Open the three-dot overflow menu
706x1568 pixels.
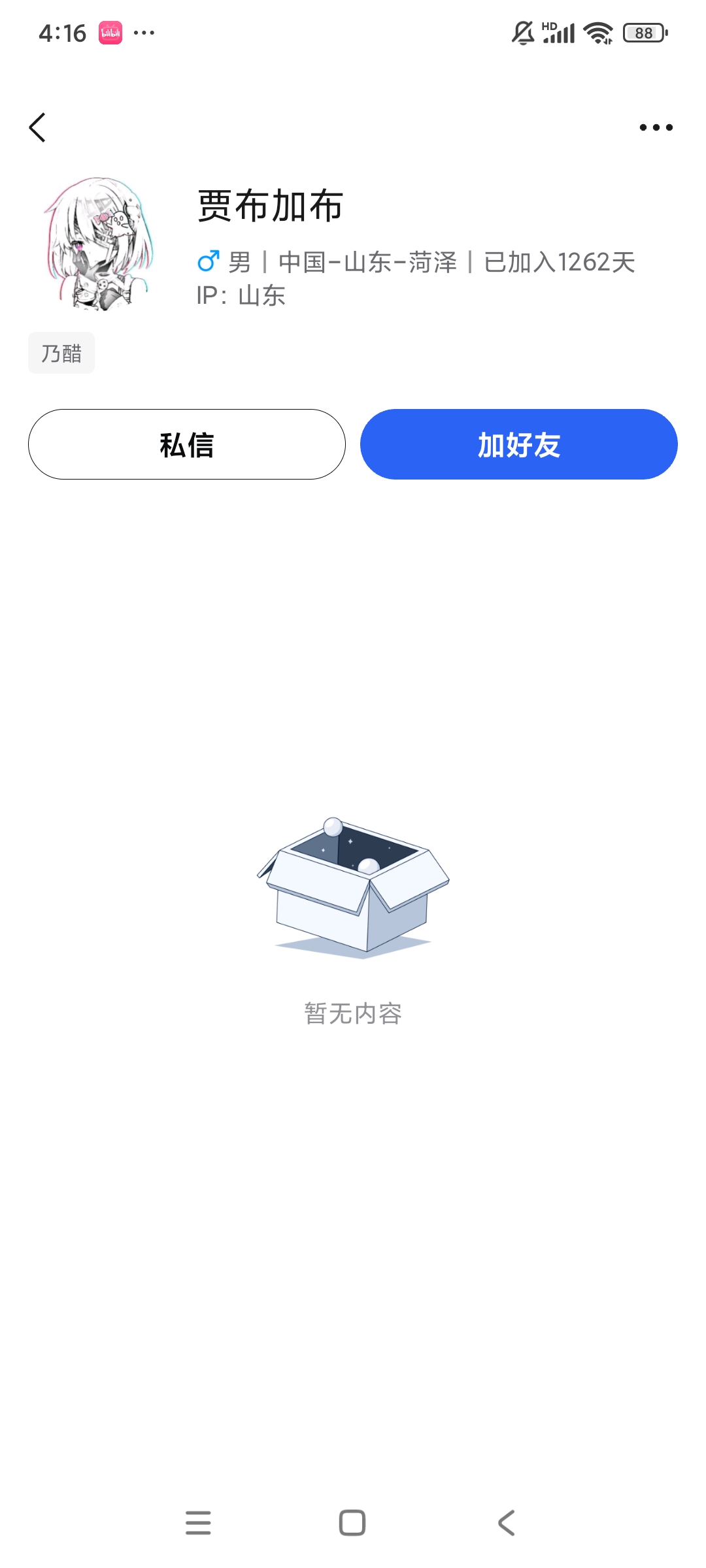click(x=656, y=127)
